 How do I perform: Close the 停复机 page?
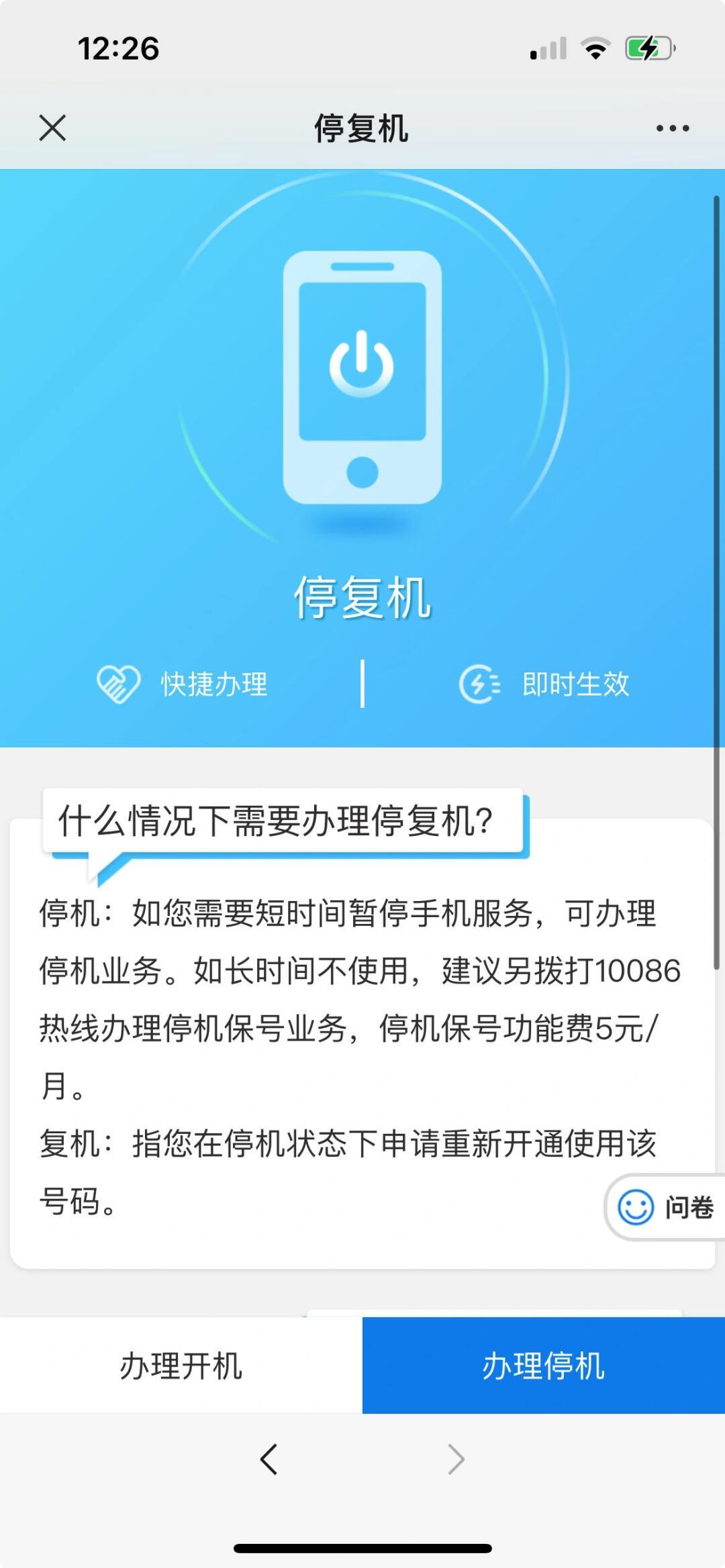pyautogui.click(x=52, y=127)
